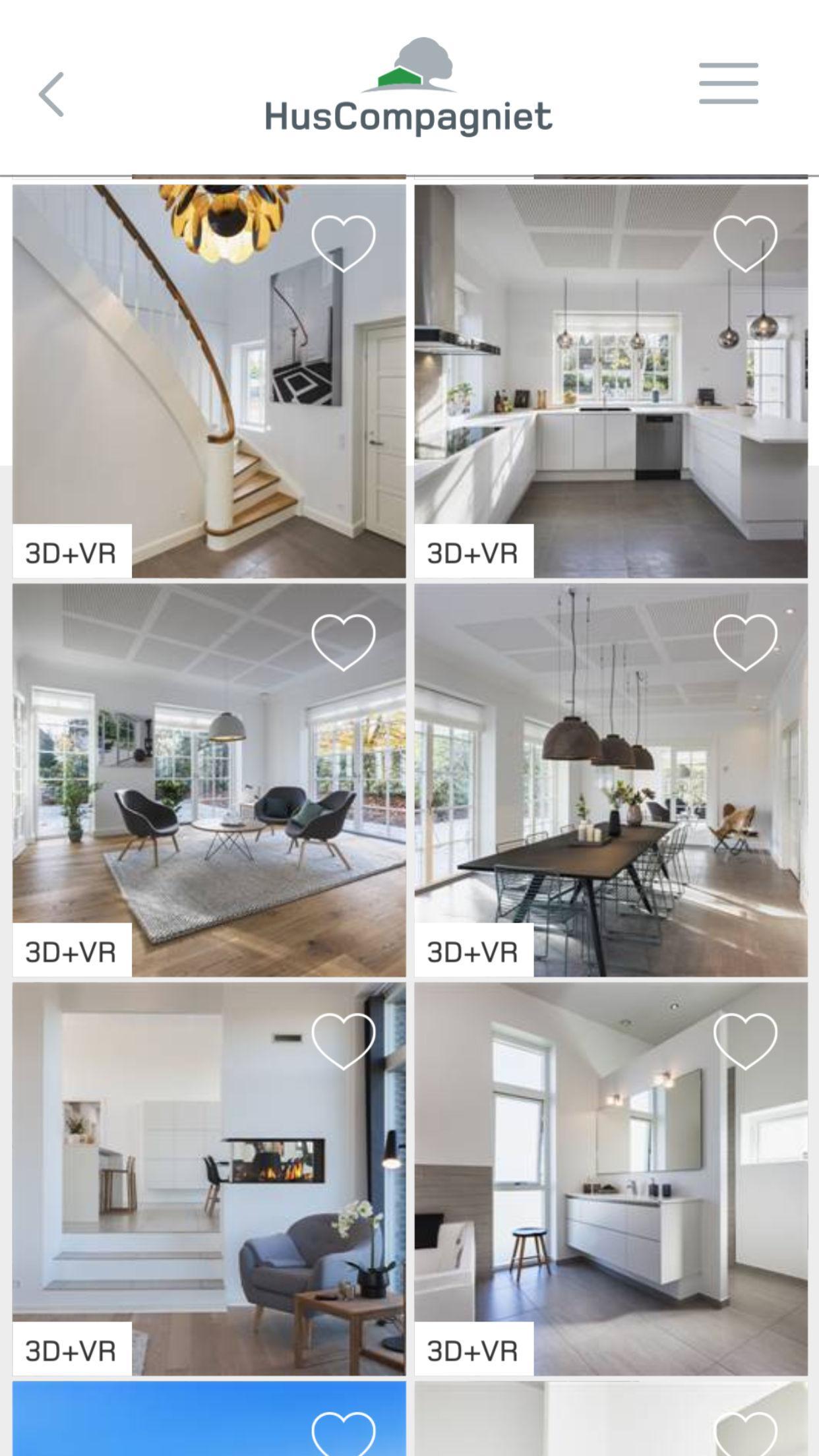This screenshot has width=819, height=1456.
Task: Click the HusCompagniet tree logo
Action: (409, 66)
